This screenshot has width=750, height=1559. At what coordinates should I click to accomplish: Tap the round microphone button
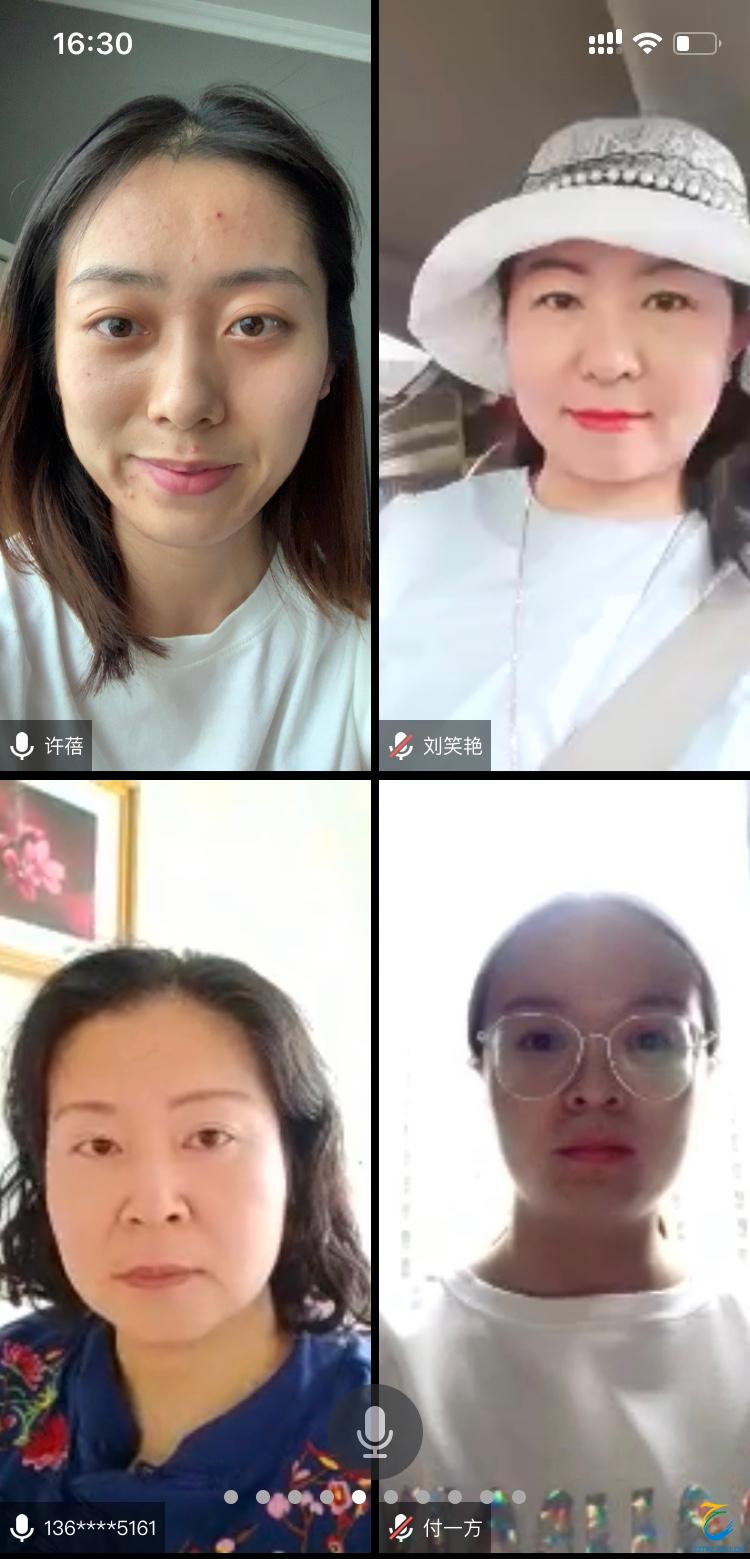tap(375, 1432)
